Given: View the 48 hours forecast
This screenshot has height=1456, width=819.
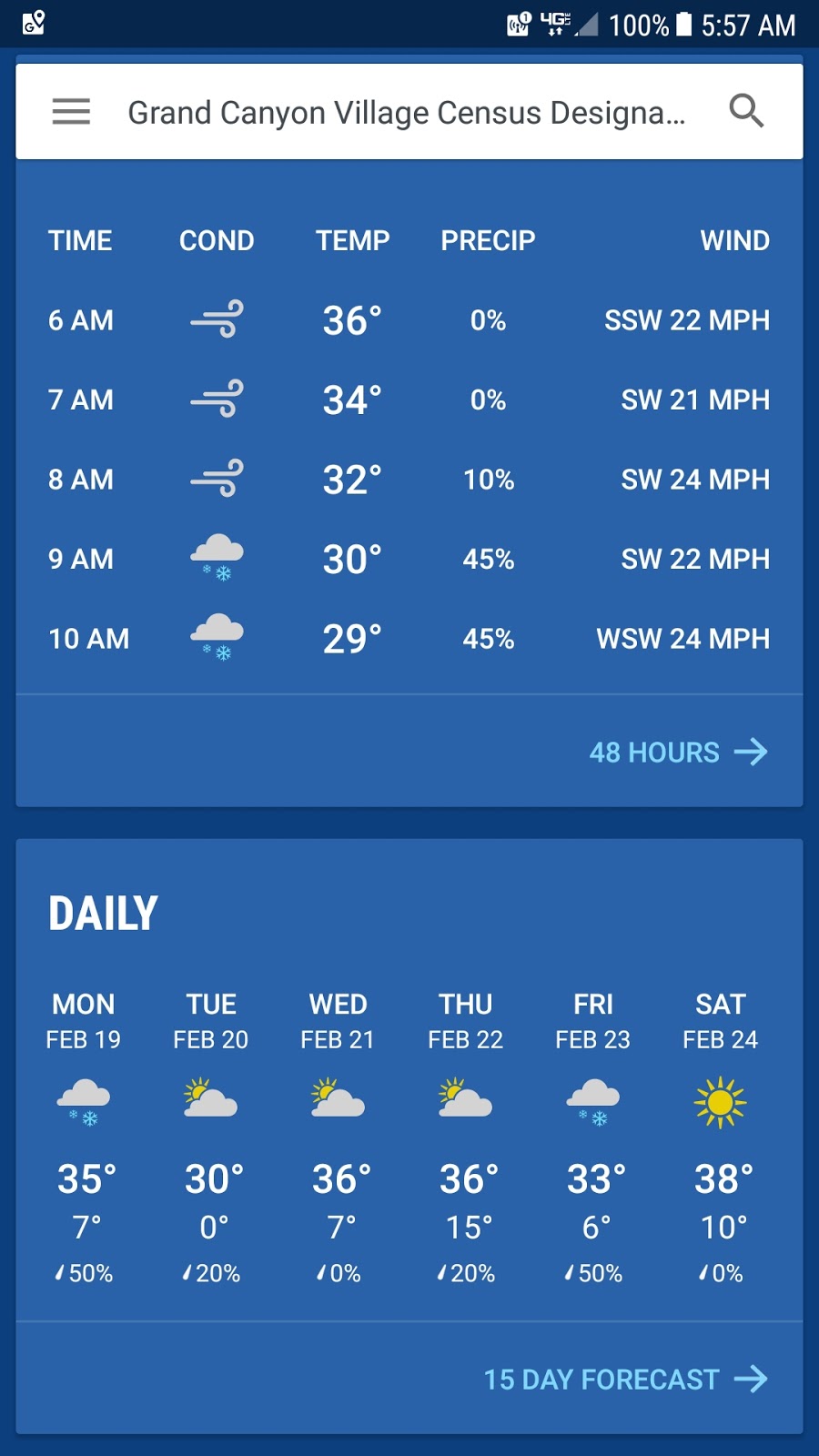Looking at the screenshot, I should [x=678, y=752].
